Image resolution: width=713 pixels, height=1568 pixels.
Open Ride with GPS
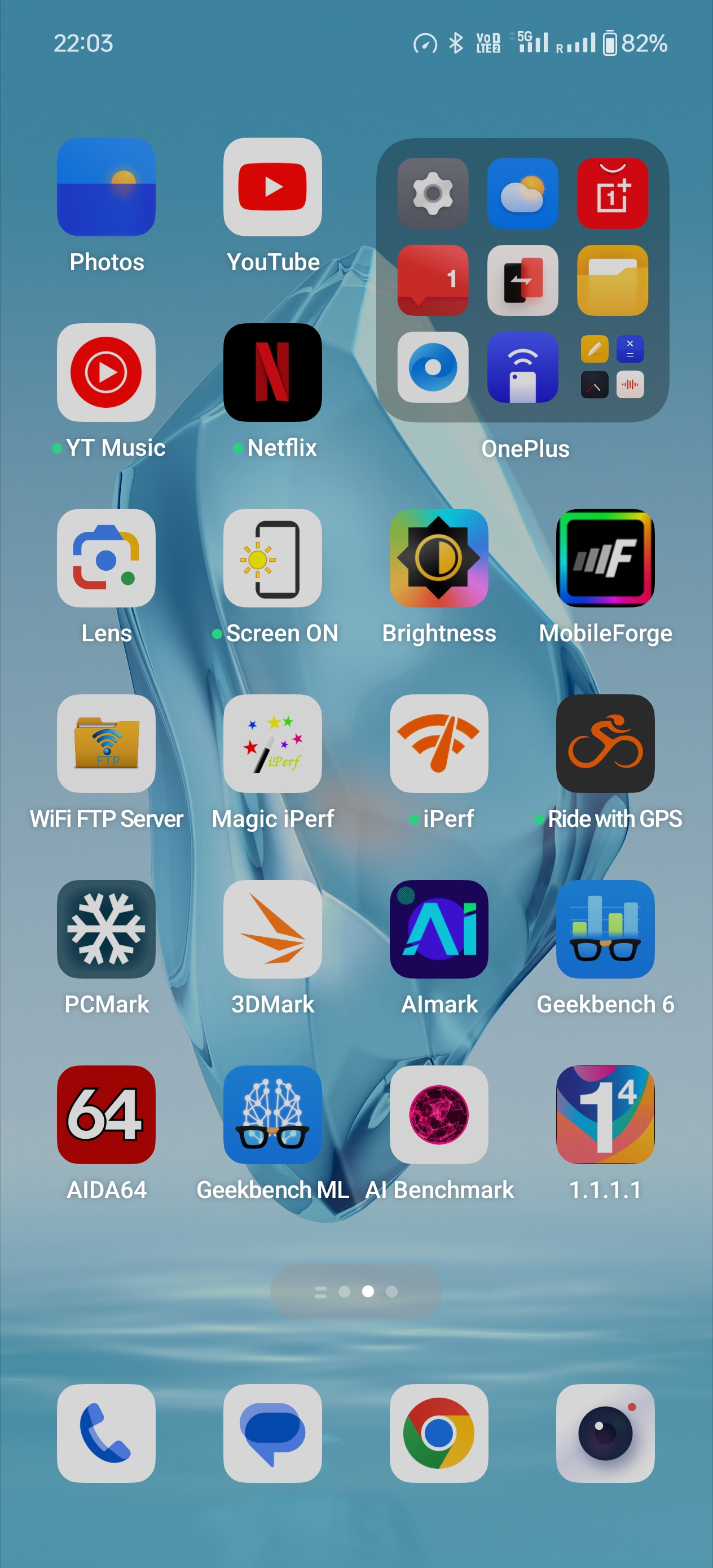coord(605,744)
